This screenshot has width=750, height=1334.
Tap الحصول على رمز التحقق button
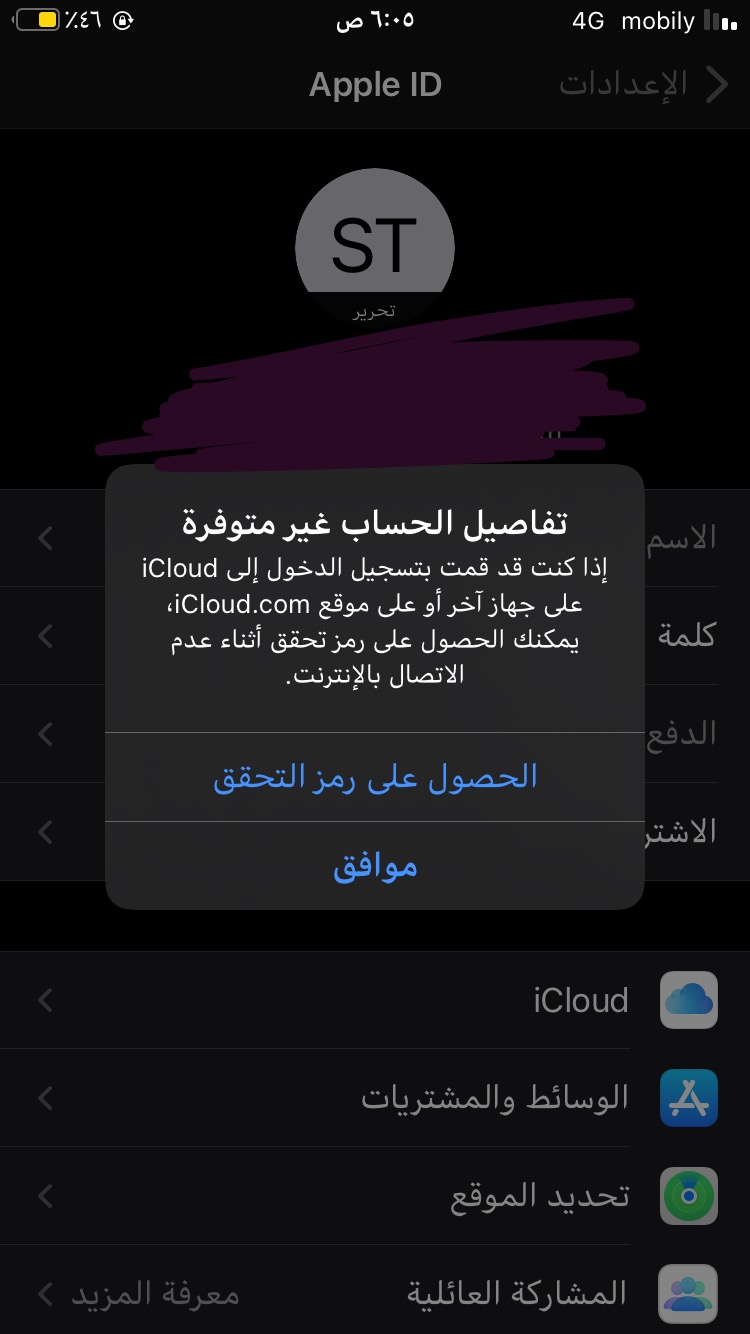(375, 777)
